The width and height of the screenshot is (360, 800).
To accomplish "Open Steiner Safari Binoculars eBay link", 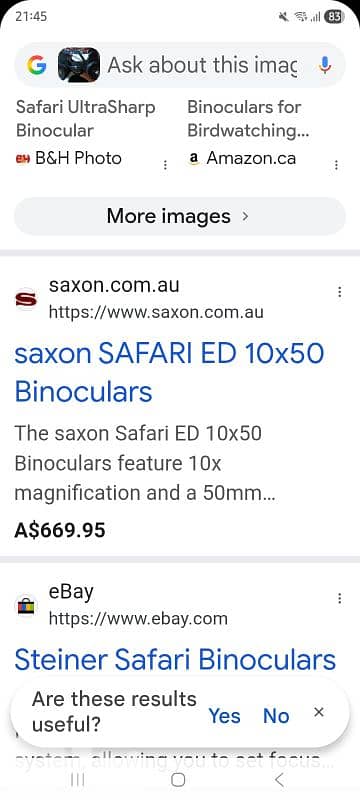I will (x=175, y=660).
